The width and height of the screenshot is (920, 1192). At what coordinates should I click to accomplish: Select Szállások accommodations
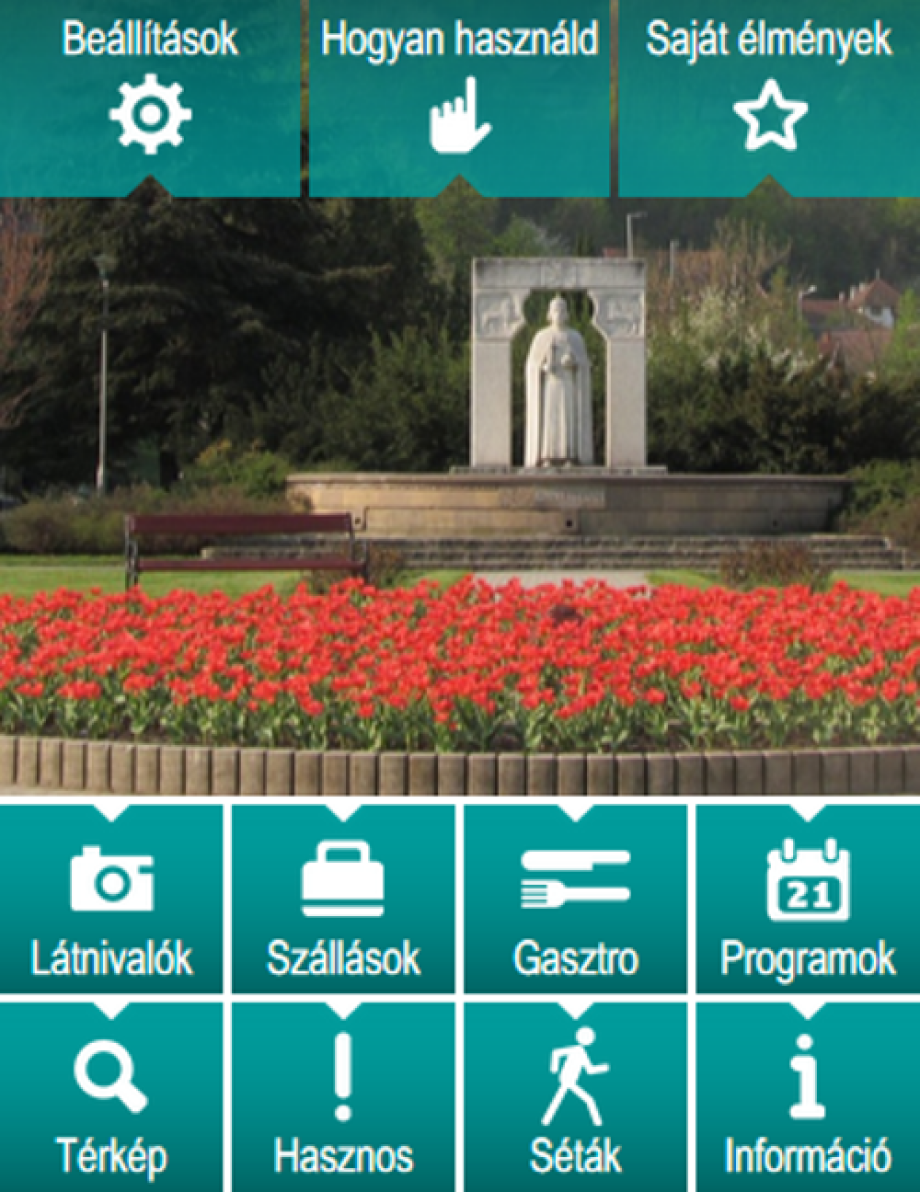point(343,900)
